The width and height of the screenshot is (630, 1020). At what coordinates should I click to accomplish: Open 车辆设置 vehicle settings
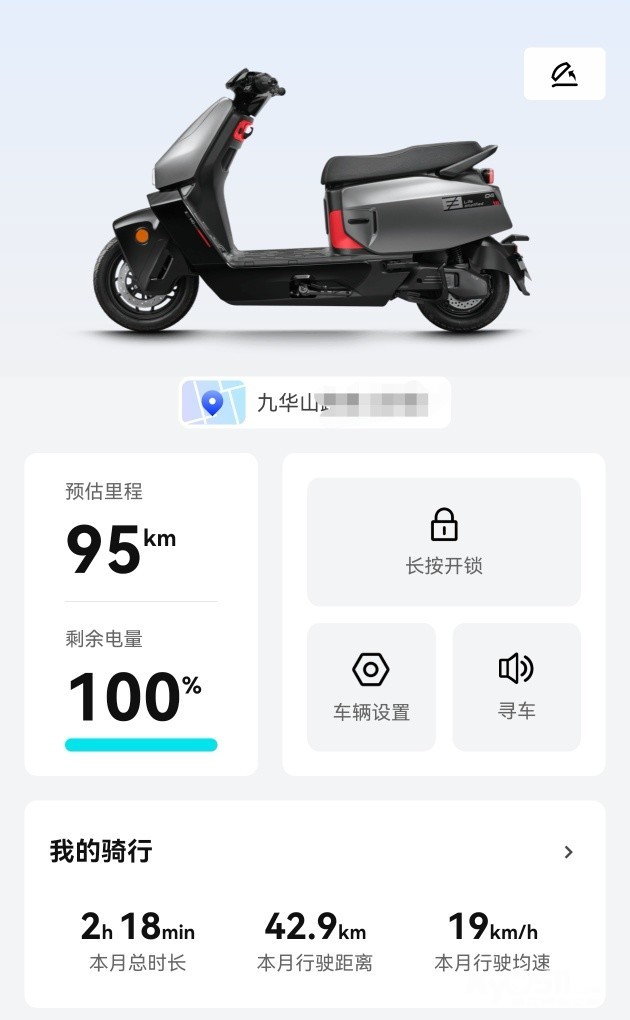tap(371, 687)
